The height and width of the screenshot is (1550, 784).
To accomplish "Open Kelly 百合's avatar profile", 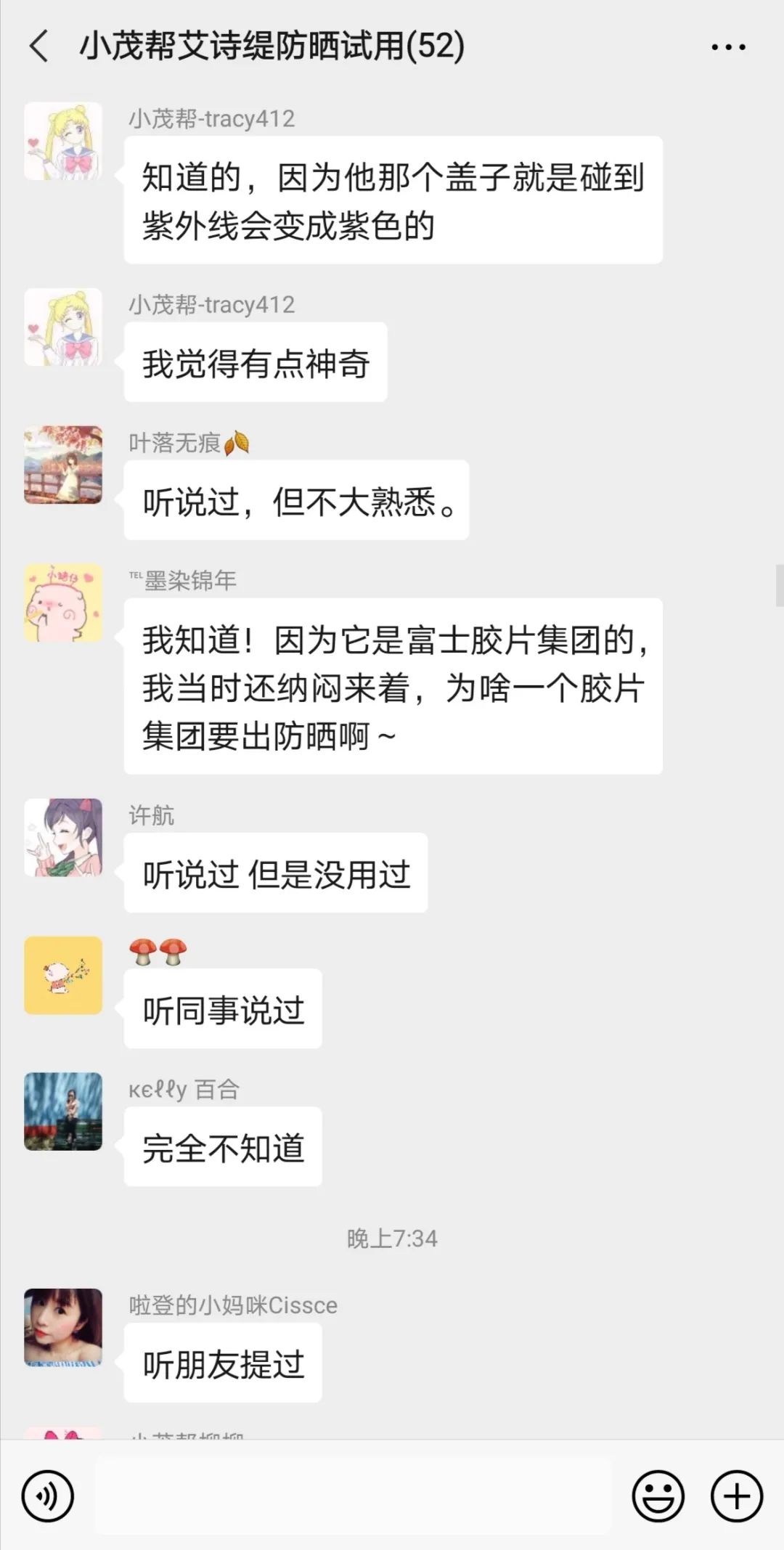I will click(x=63, y=1111).
